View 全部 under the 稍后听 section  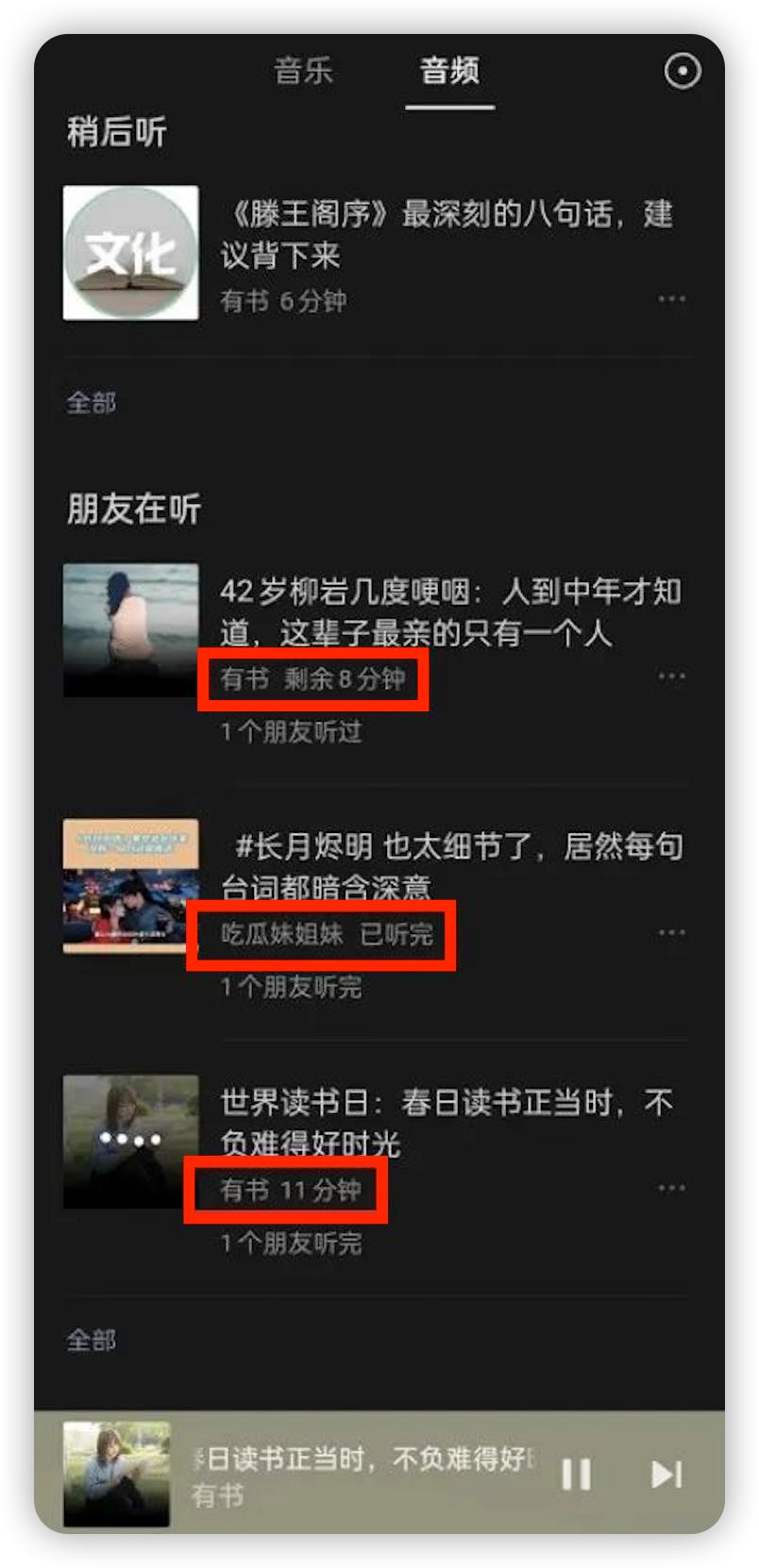pos(92,401)
